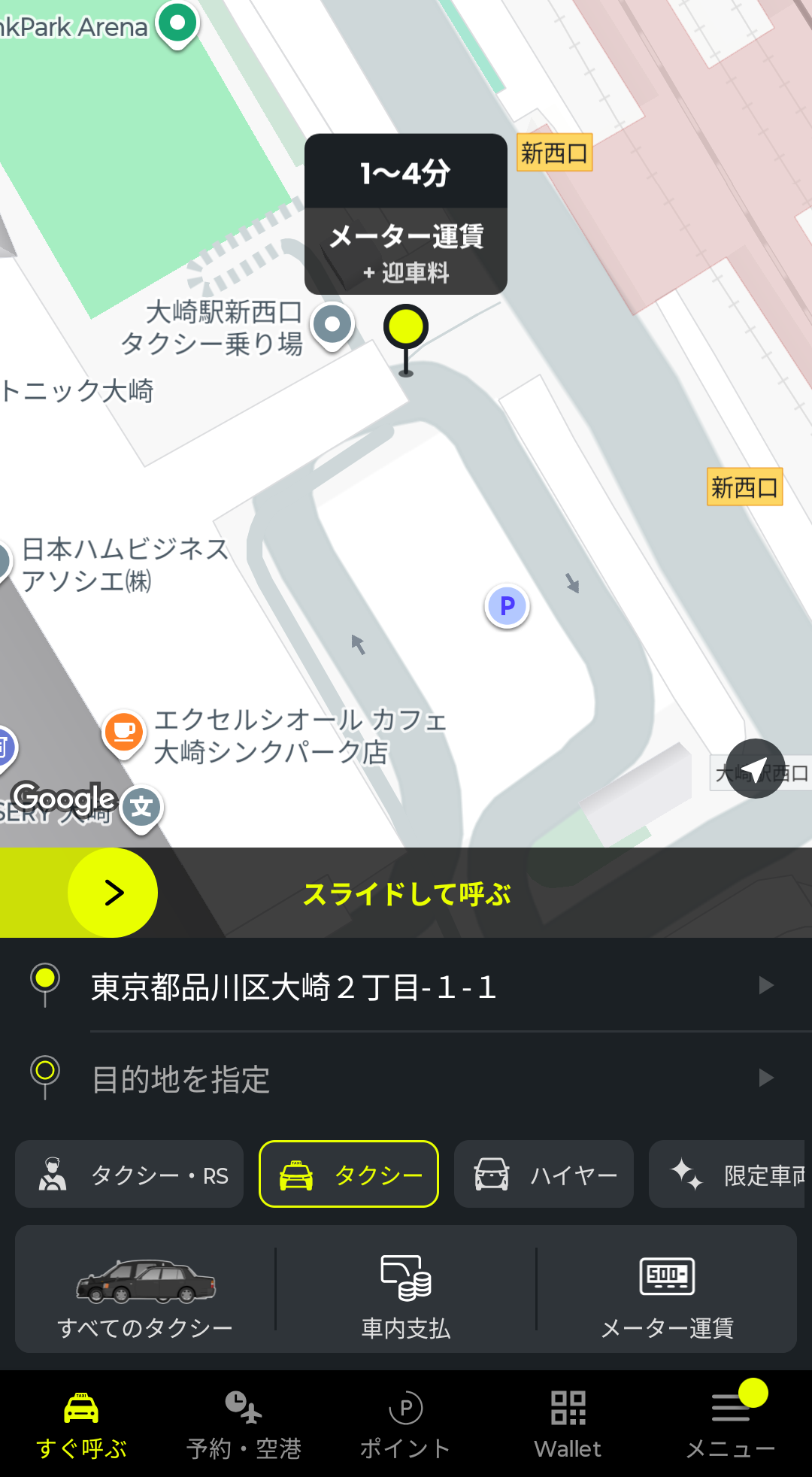This screenshot has width=812, height=1477.
Task: Open pickup address 東京都品川区大崎2丁目-1-1
Action: [406, 987]
